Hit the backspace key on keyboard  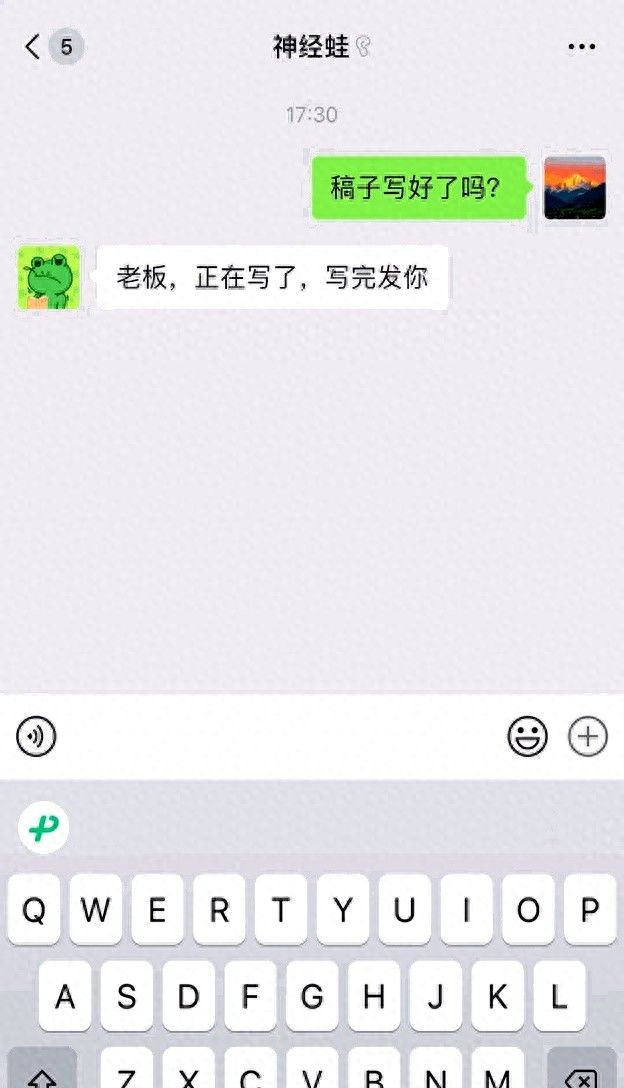tap(582, 1072)
